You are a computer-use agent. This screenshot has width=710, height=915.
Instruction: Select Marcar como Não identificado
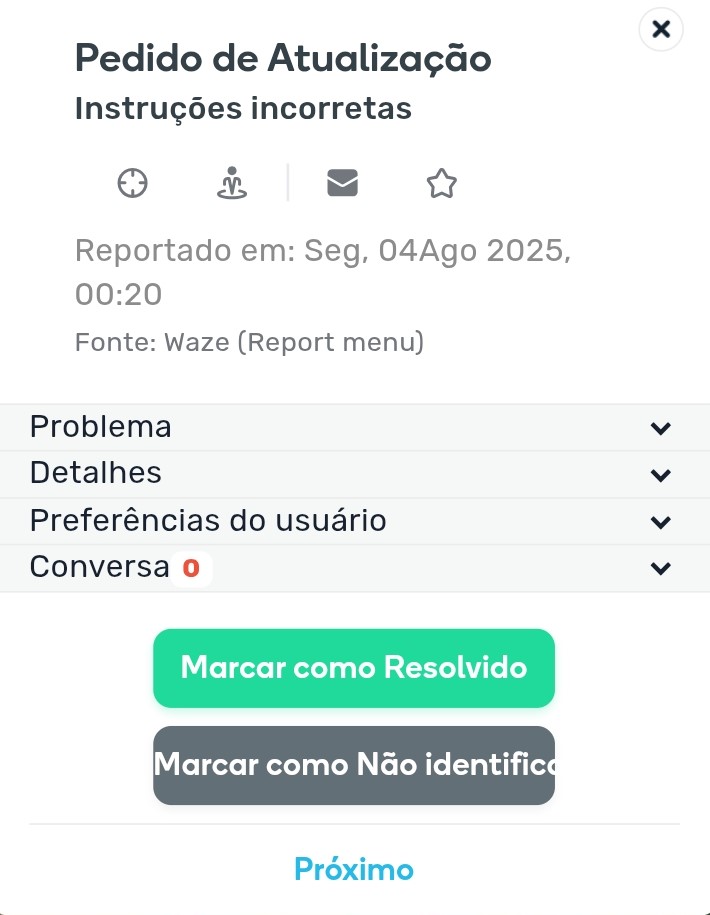click(353, 766)
